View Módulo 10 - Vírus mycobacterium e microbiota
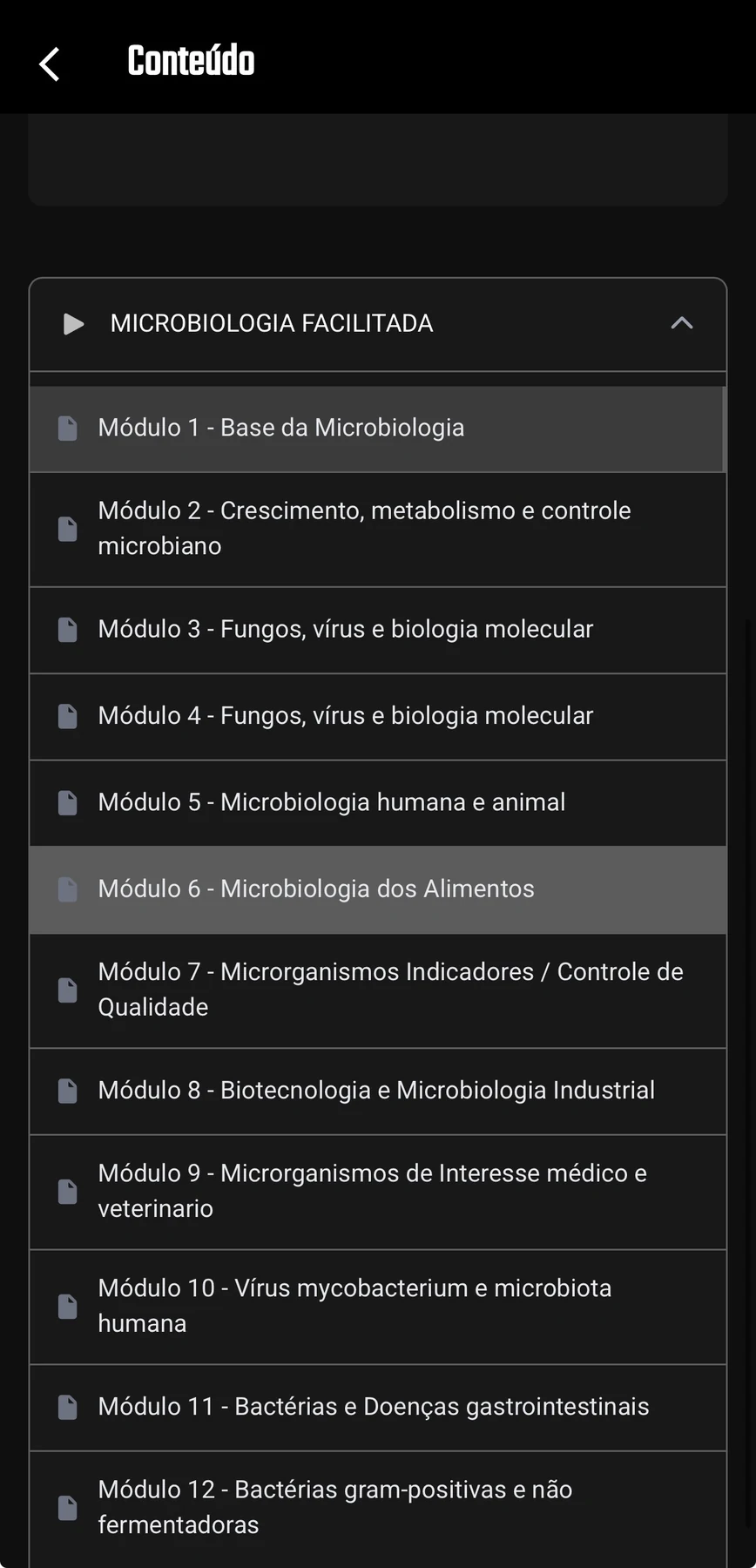 click(377, 1307)
